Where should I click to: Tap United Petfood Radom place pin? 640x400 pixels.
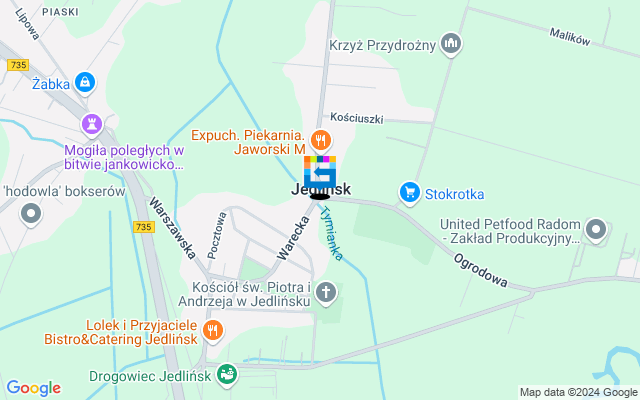(597, 231)
